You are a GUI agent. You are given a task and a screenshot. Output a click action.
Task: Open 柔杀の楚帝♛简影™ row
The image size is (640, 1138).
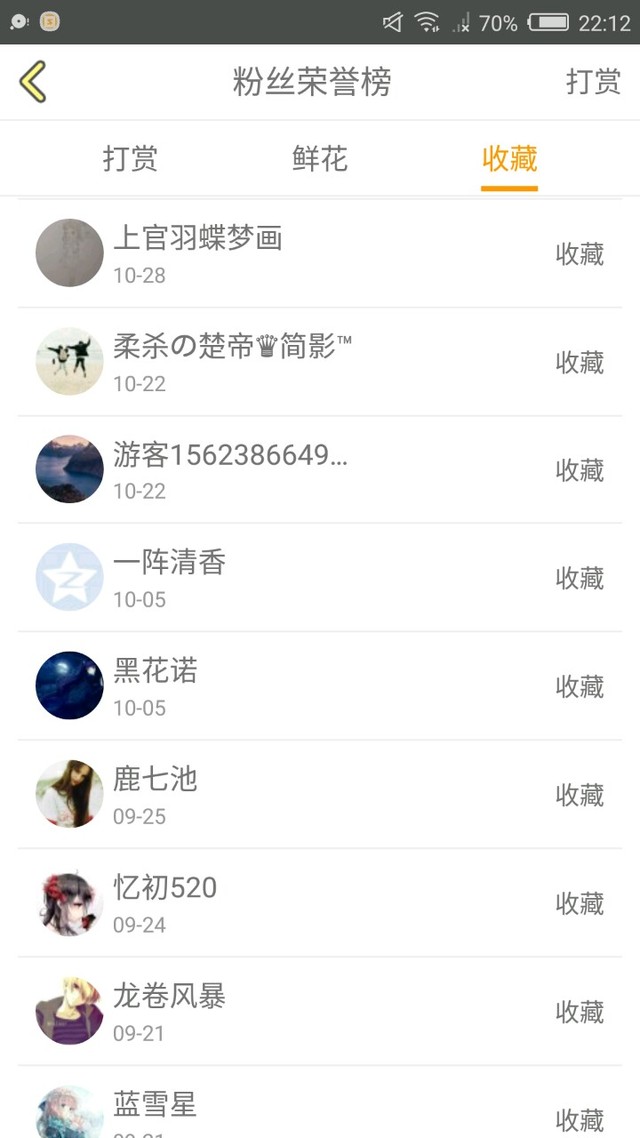[320, 362]
